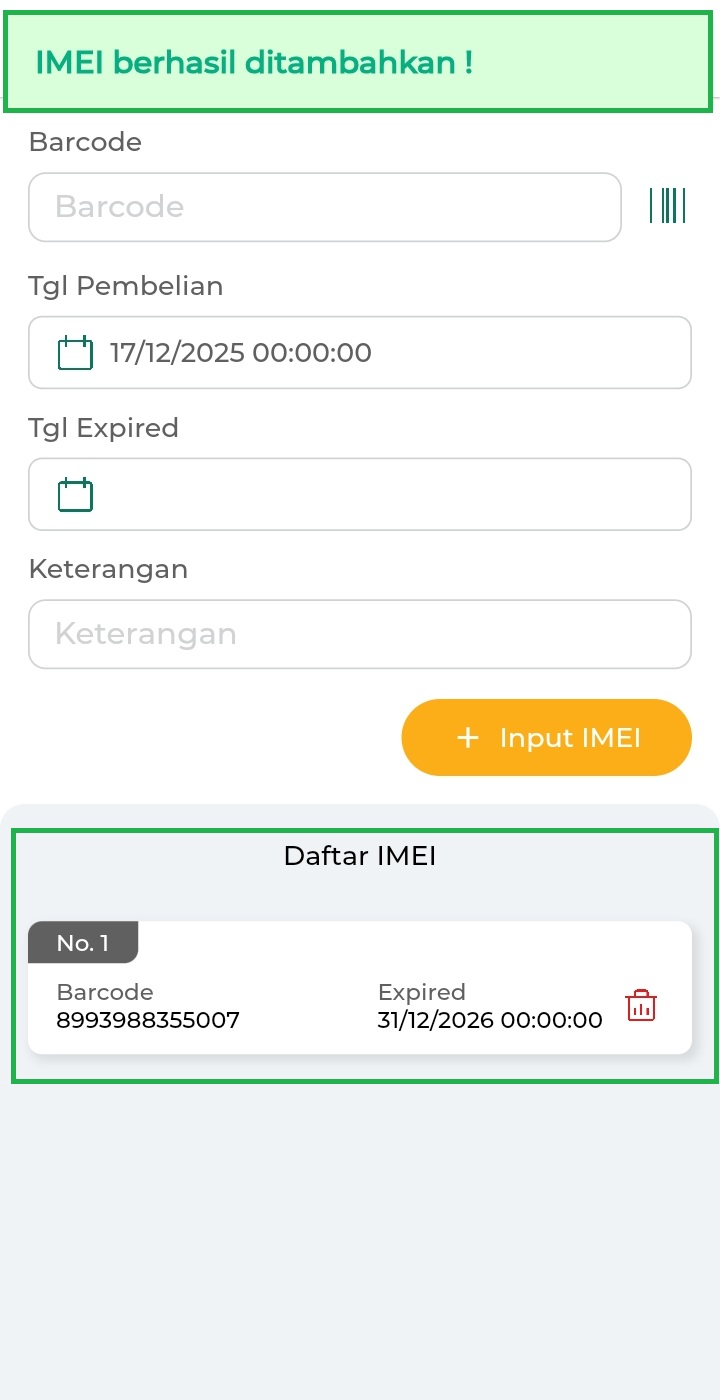Open the Tgl Expired date picker

[x=360, y=494]
